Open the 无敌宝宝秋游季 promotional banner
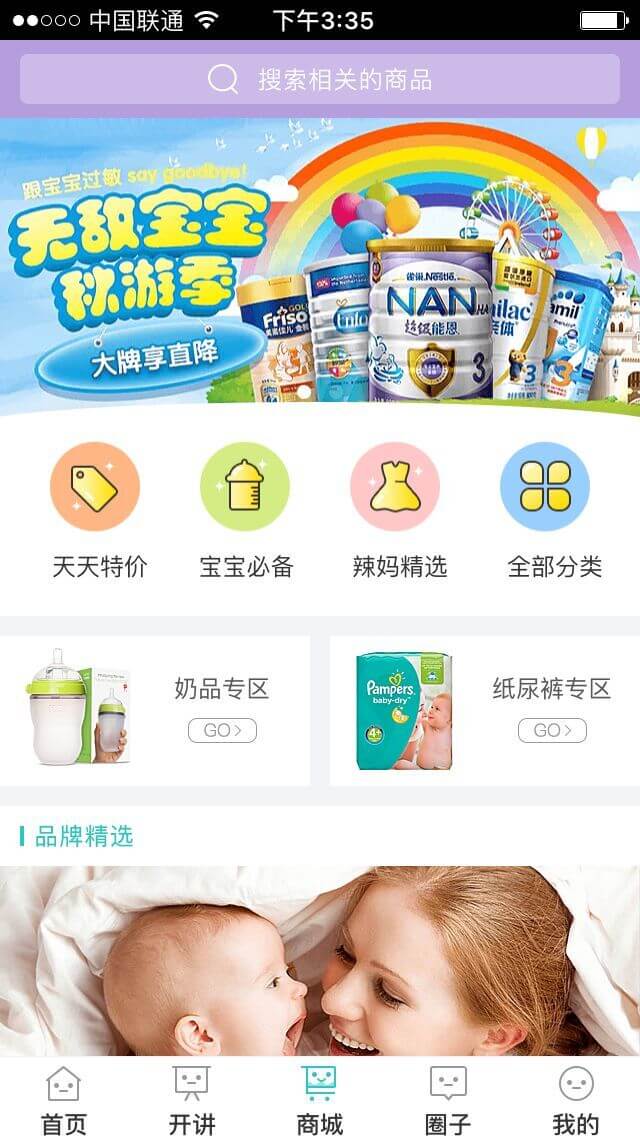Viewport: 640px width, 1136px height. tap(320, 265)
